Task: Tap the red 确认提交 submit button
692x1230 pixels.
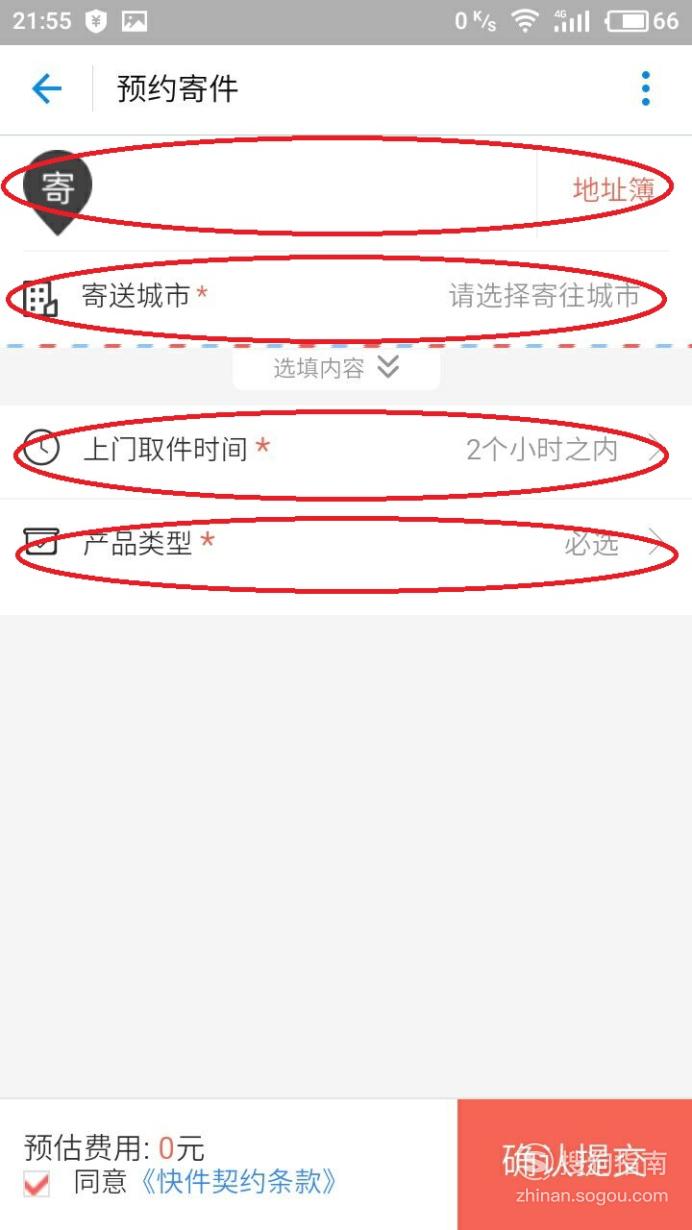Action: point(575,1164)
